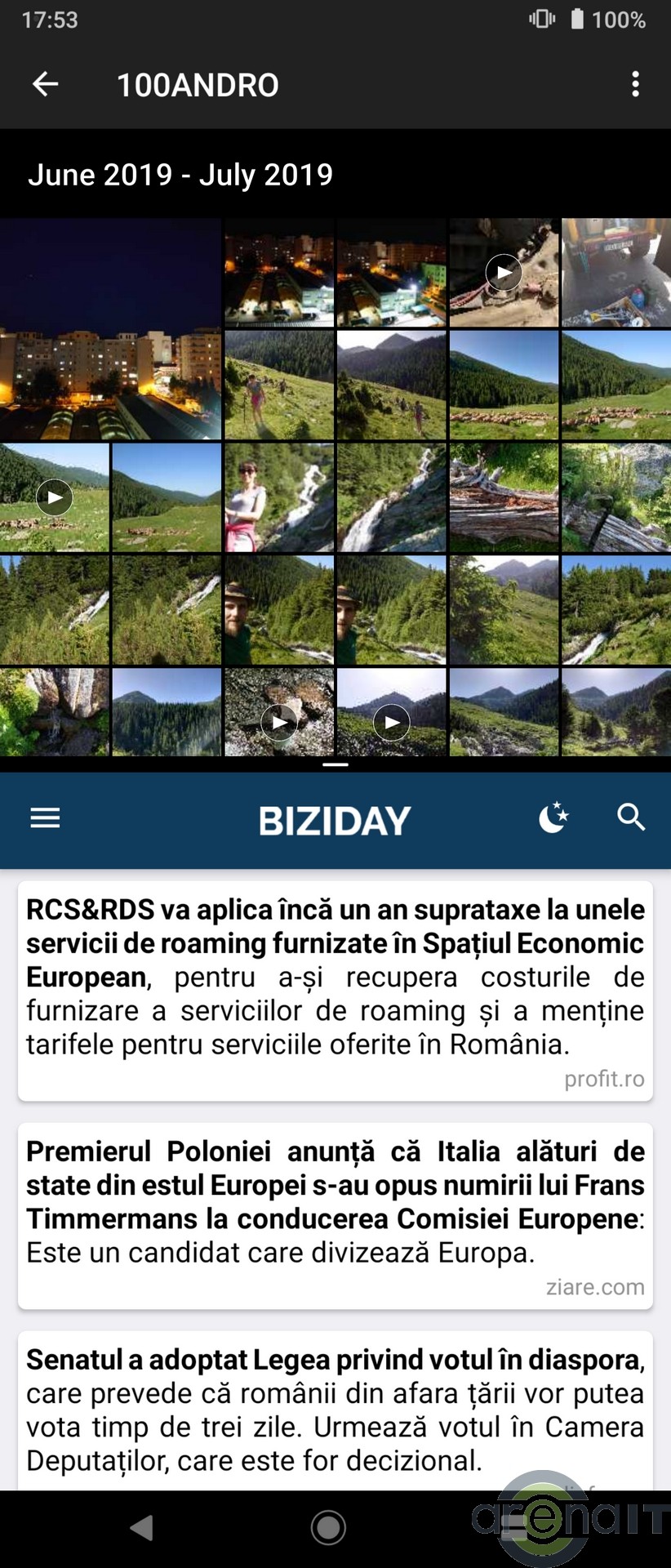Viewport: 671px width, 1568px height.
Task: Open the gallery overflow menu
Action: [x=635, y=84]
